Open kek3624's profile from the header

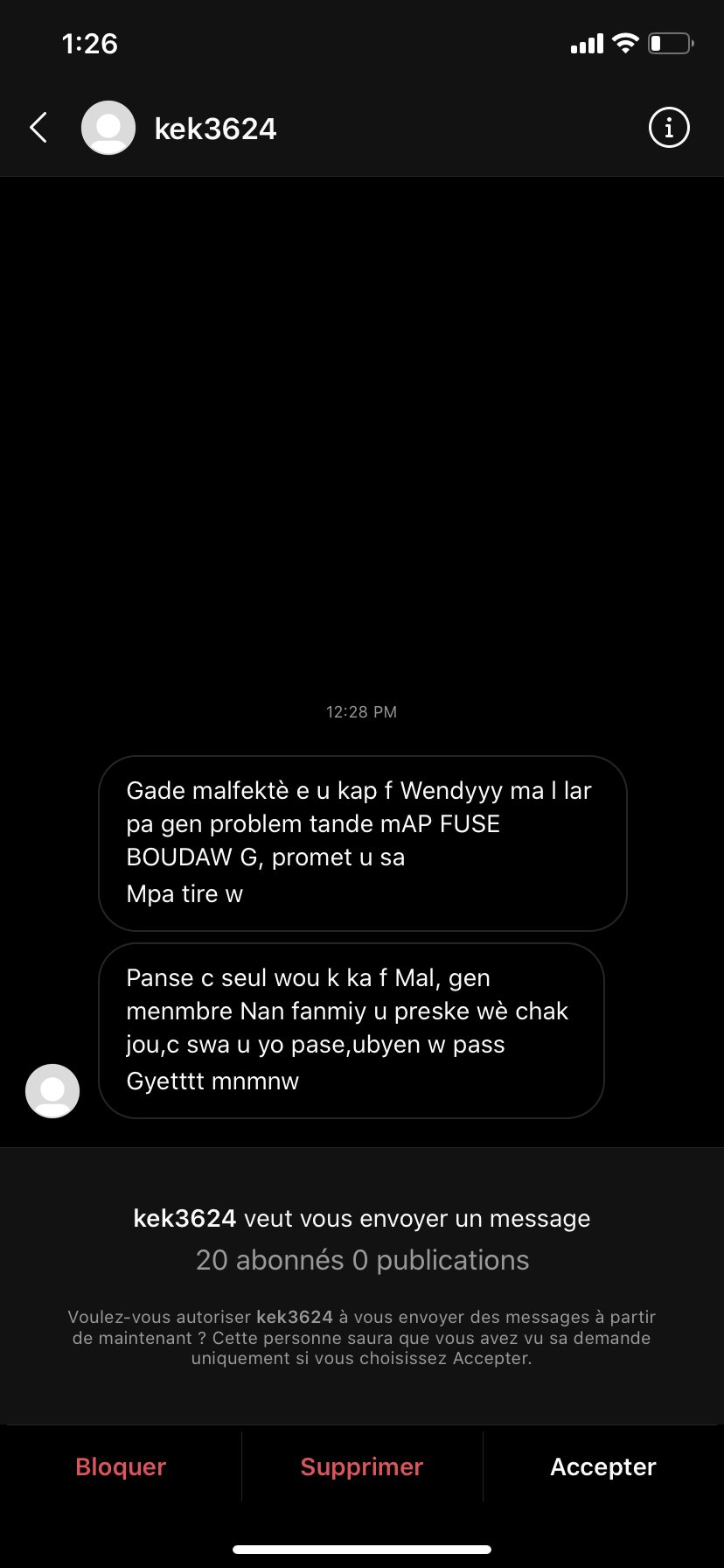pyautogui.click(x=215, y=129)
